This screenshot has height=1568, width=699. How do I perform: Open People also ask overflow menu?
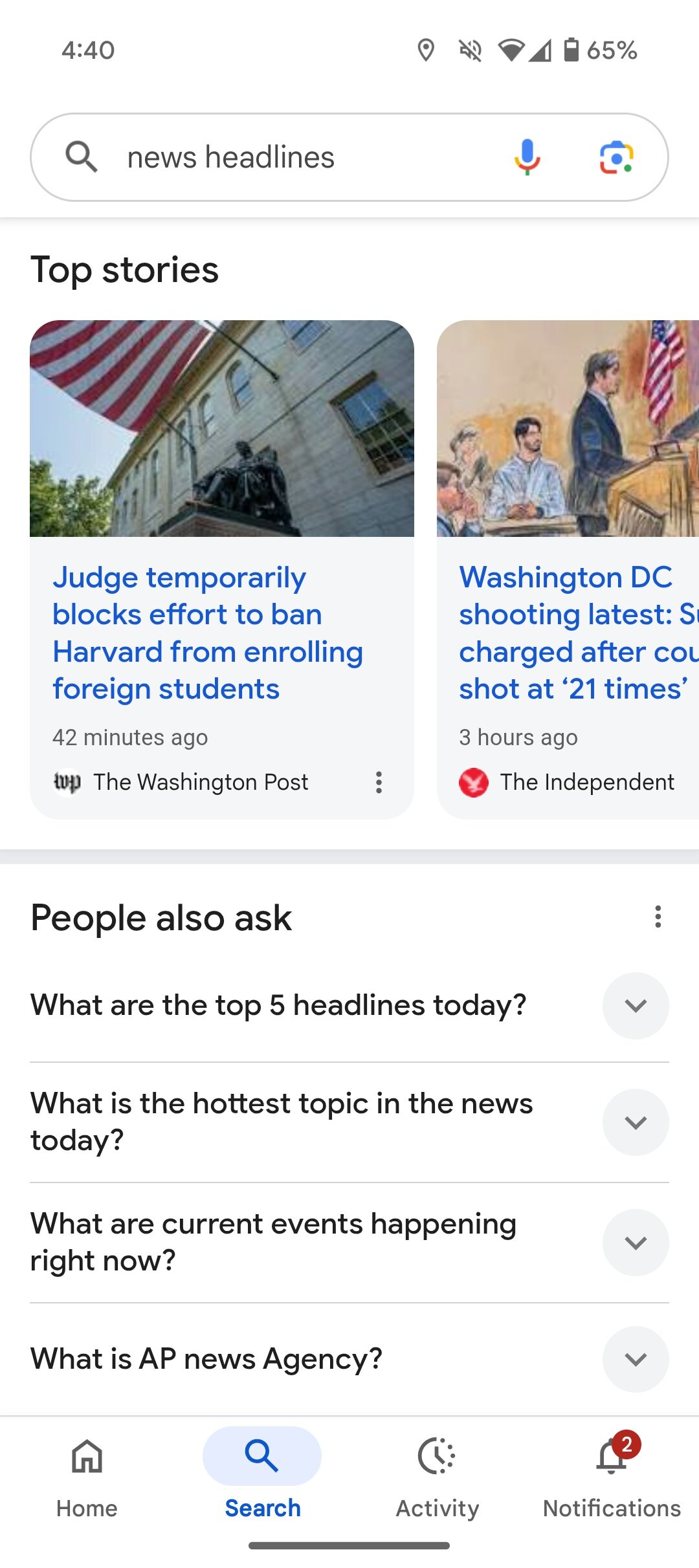pyautogui.click(x=658, y=917)
